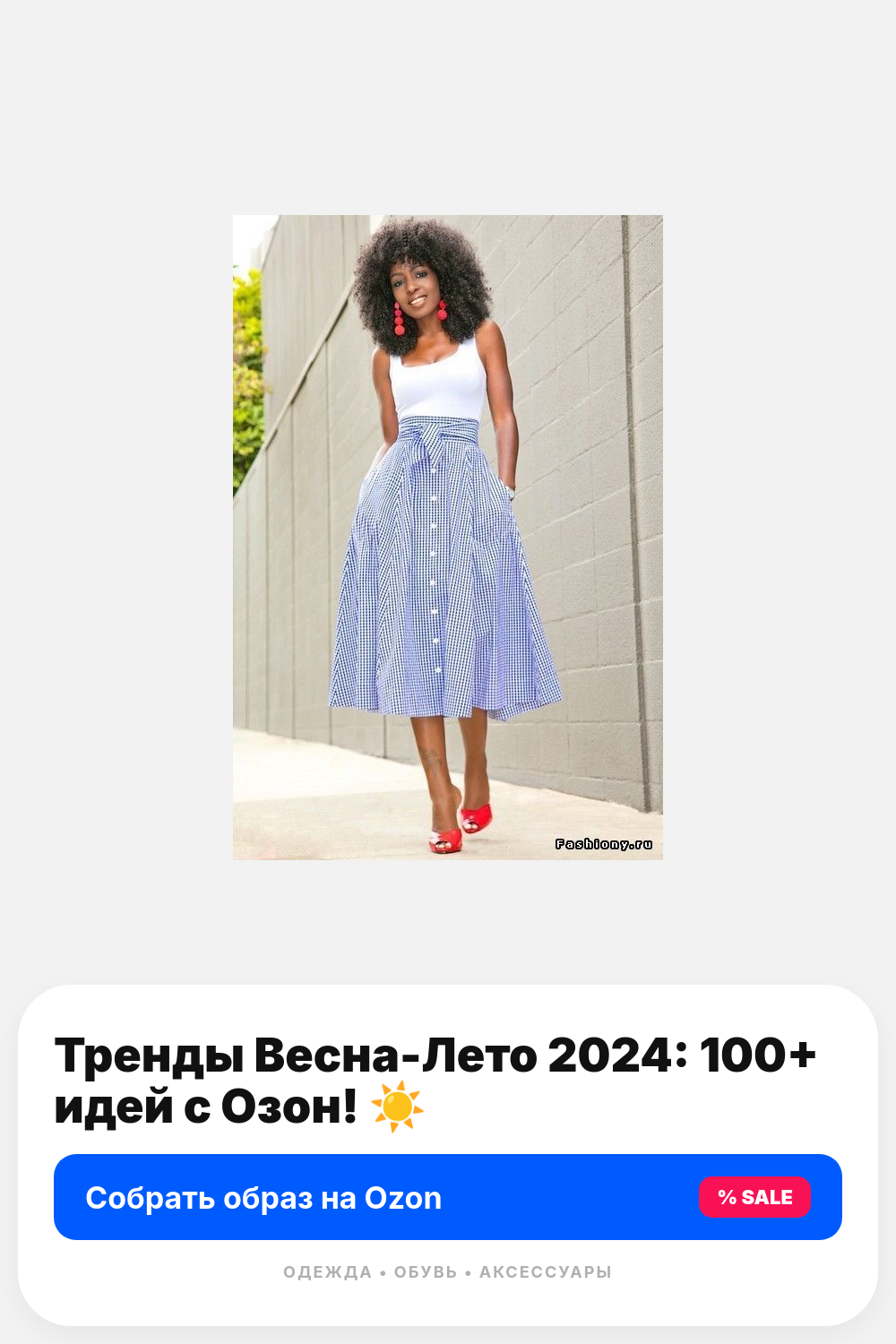Open the fashion outfit photo

click(x=448, y=538)
